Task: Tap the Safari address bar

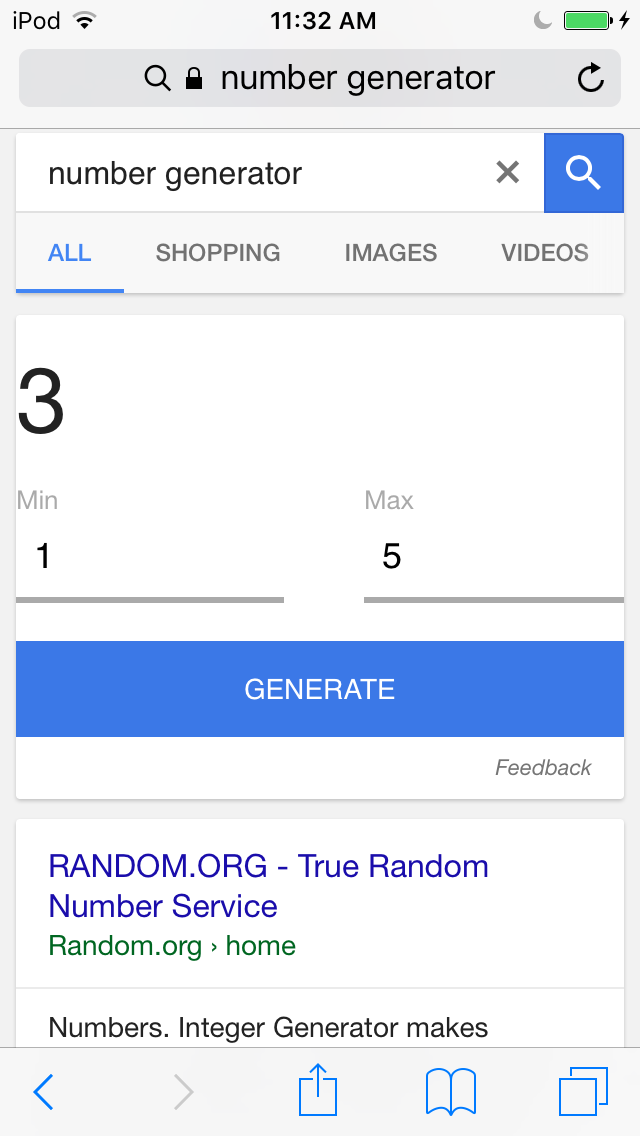Action: [x=320, y=78]
